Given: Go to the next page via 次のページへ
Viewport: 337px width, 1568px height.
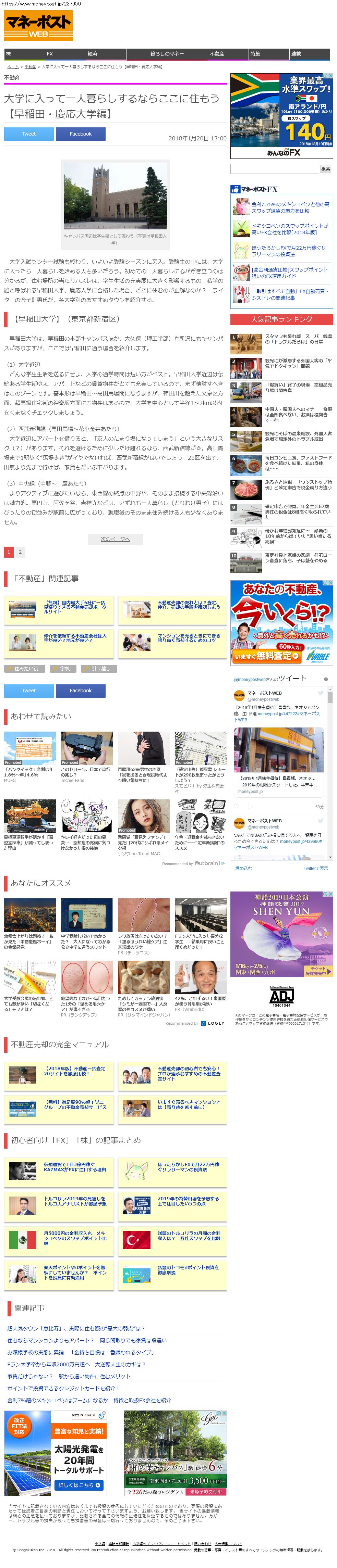Looking at the screenshot, I should point(115,539).
